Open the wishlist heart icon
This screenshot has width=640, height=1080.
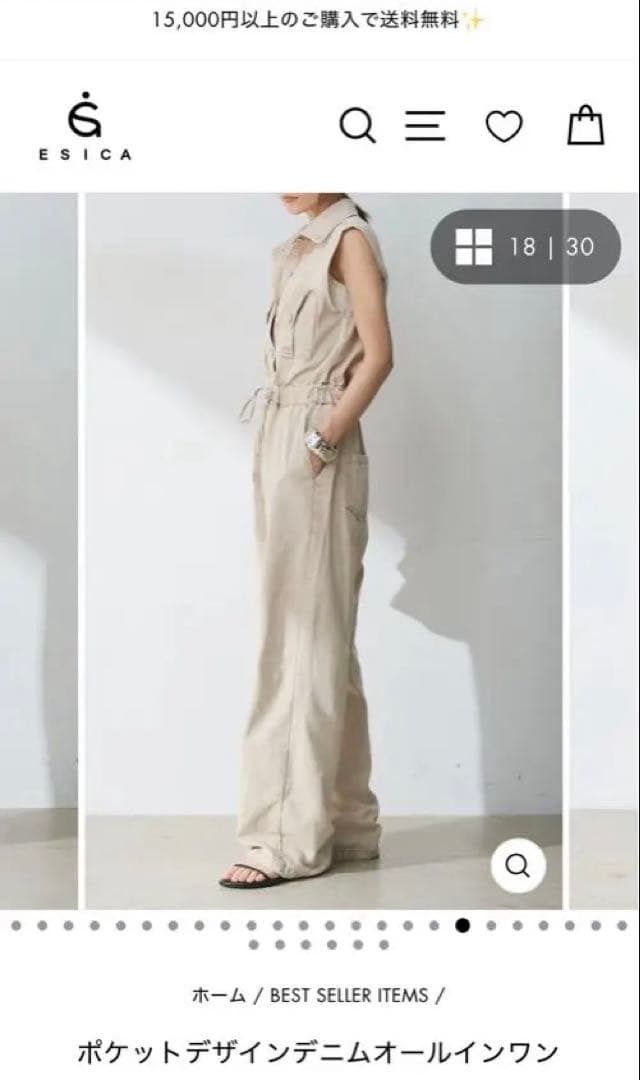pos(504,127)
